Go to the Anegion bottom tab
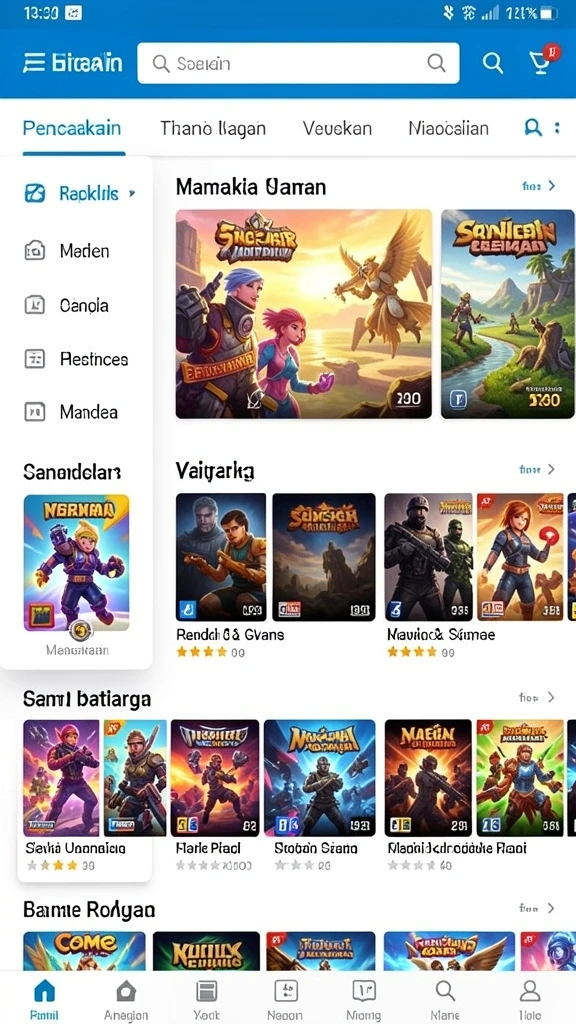Viewport: 576px width, 1024px height. (x=126, y=999)
